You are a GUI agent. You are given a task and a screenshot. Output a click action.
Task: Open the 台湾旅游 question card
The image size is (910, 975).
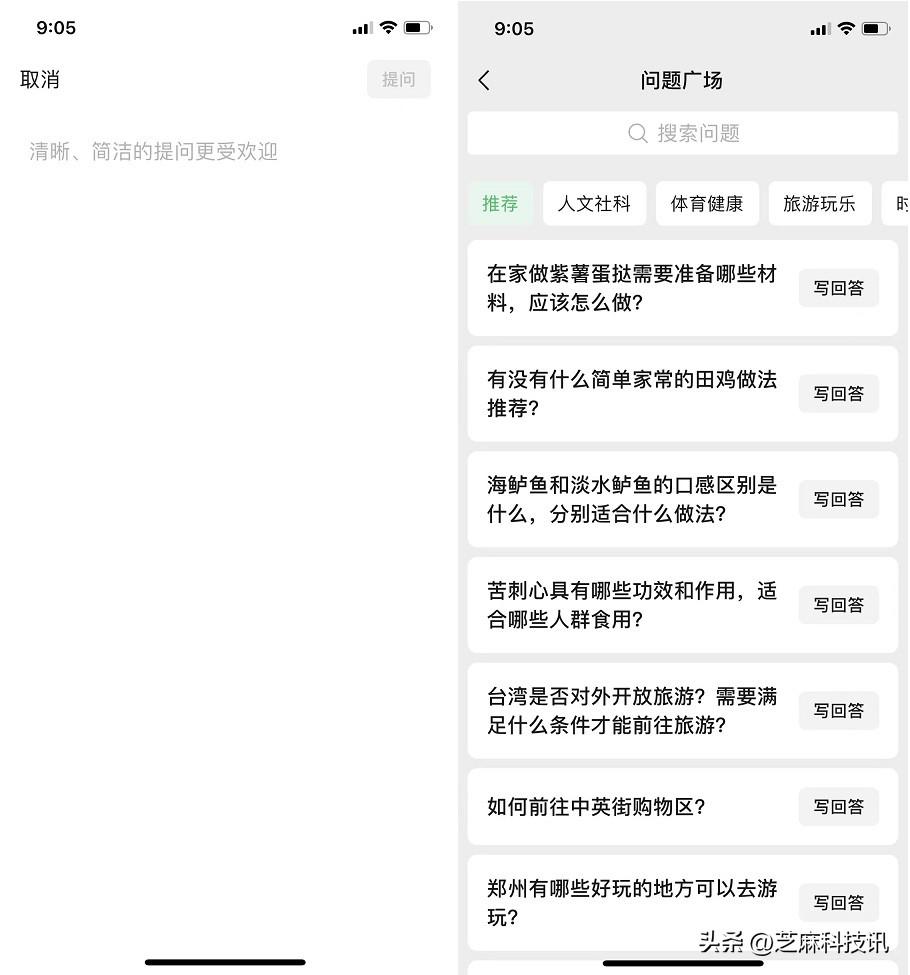point(630,711)
